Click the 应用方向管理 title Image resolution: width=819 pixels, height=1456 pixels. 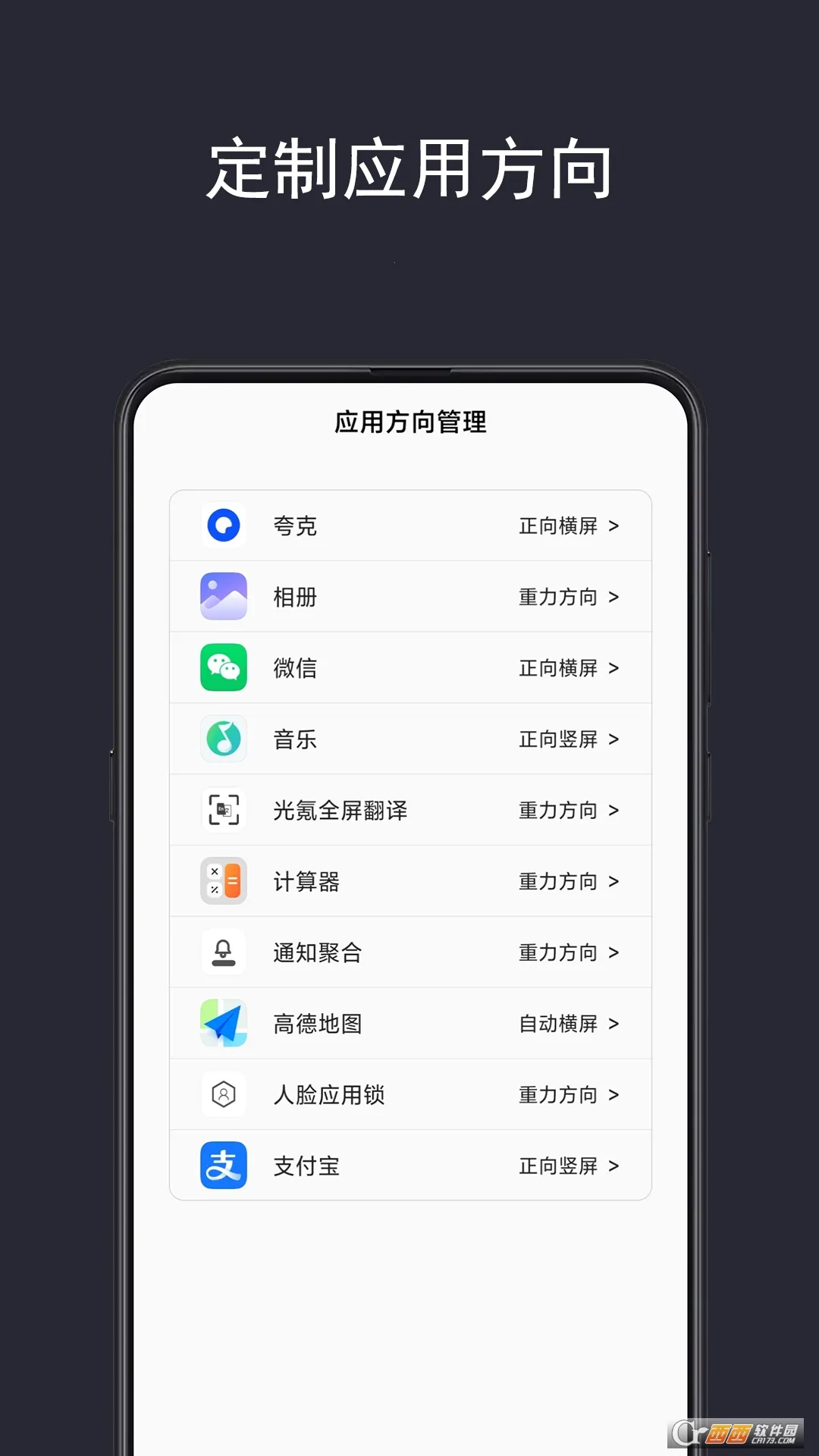[x=409, y=425]
